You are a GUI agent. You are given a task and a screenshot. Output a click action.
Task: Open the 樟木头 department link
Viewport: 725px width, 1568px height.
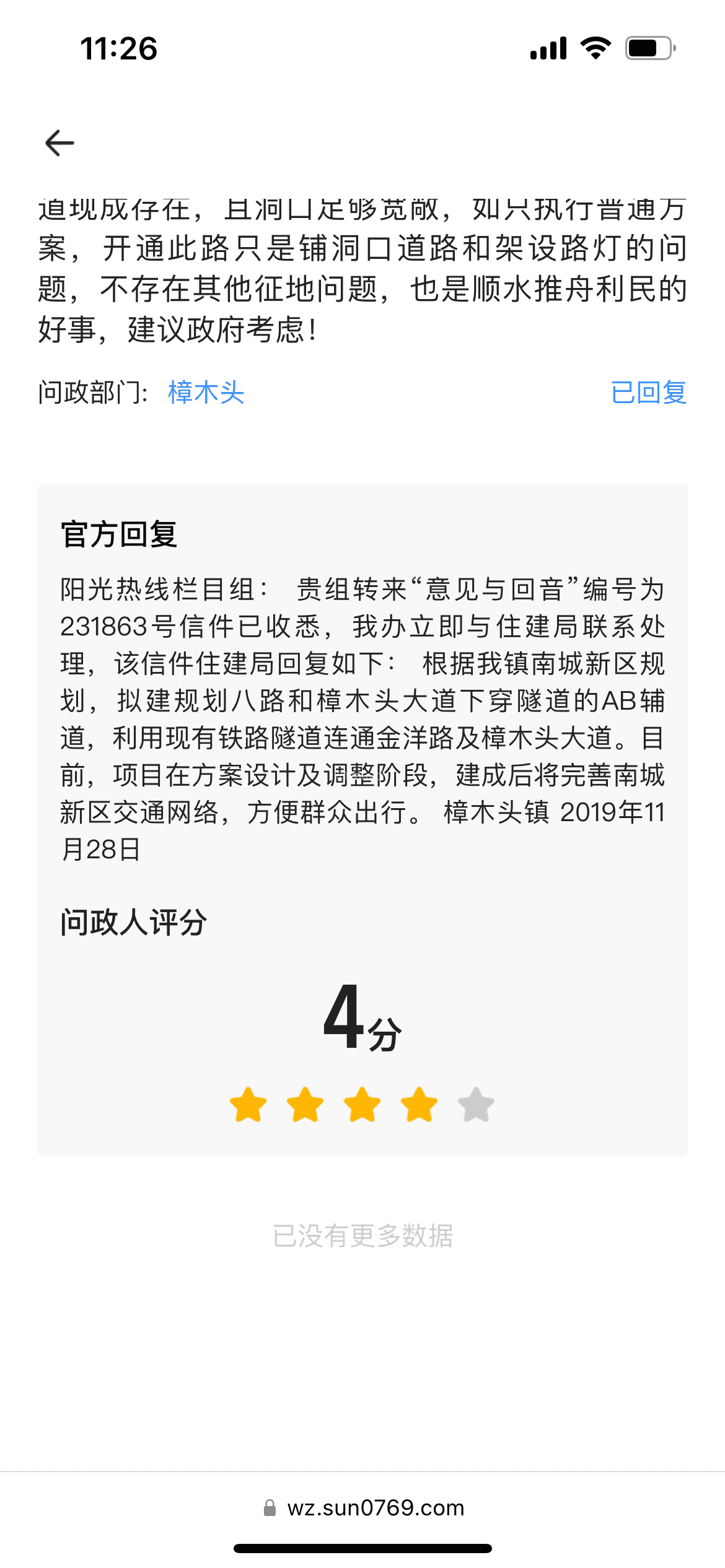pos(206,393)
